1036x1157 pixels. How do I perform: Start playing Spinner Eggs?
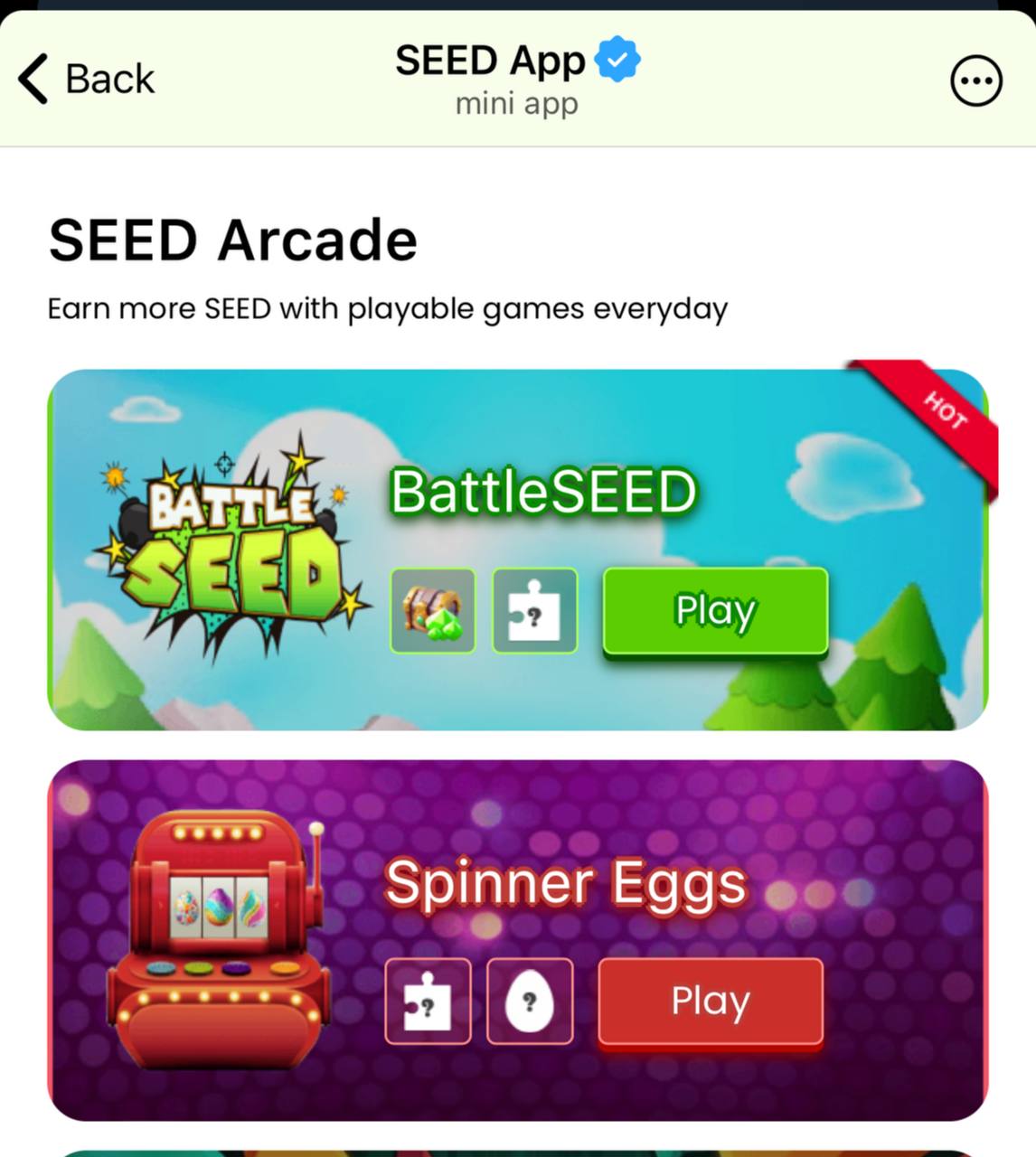tap(711, 1001)
